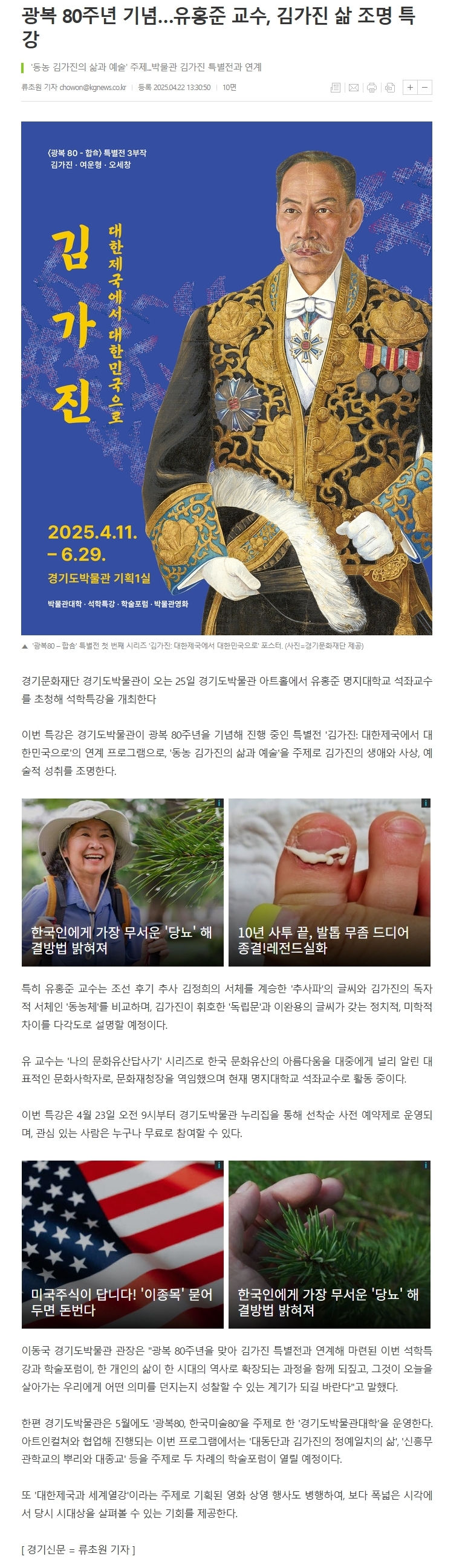Copy the article with the clipboard icon
This screenshot has width=468, height=1568.
pyautogui.click(x=390, y=88)
